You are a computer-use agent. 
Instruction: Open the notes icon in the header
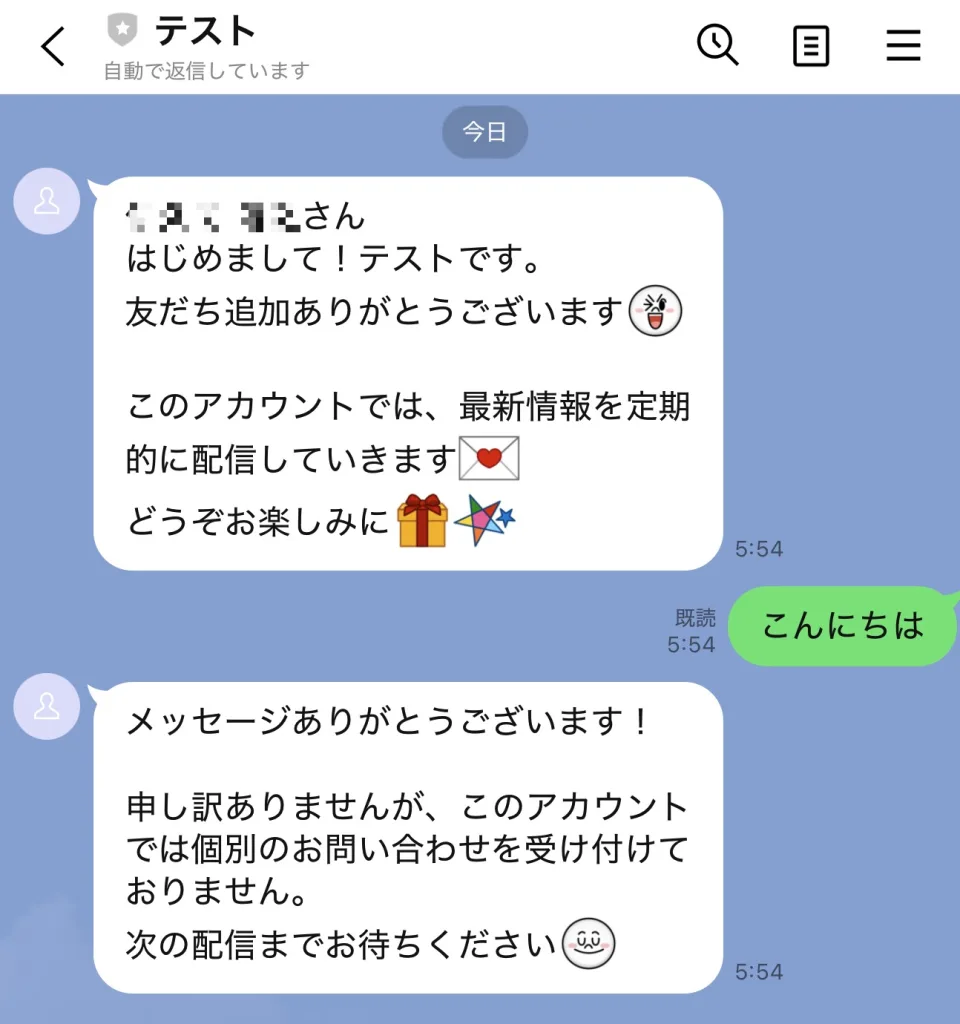810,45
